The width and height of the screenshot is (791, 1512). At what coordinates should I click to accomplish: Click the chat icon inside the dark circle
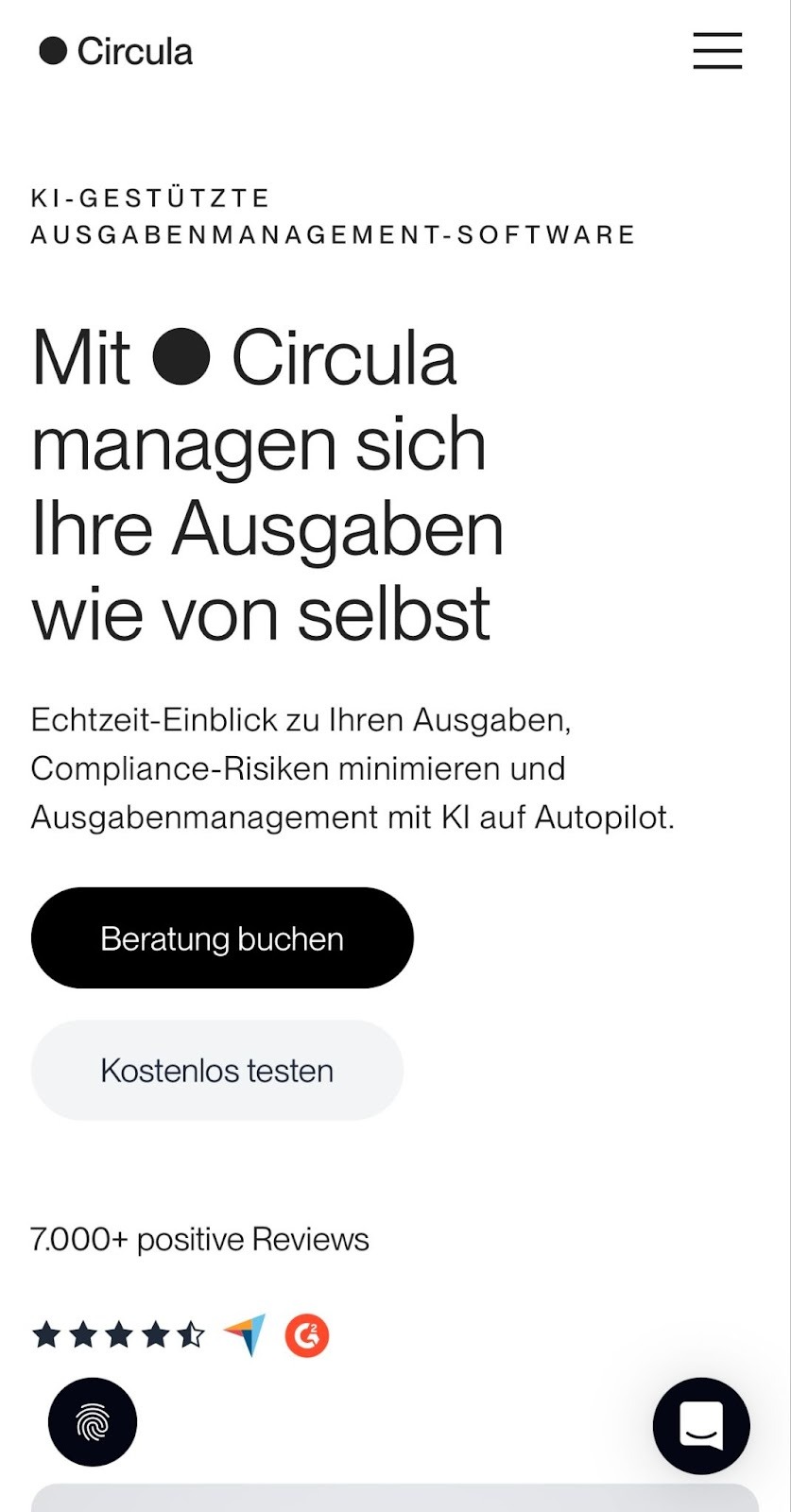coord(701,1426)
